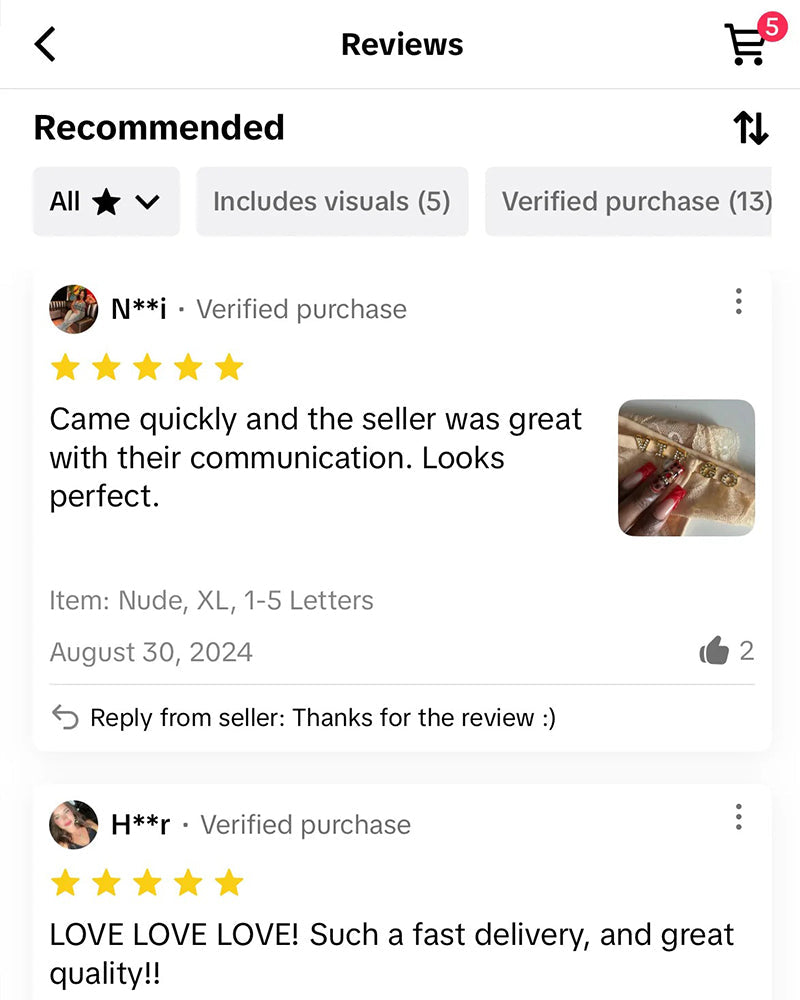Open more options on H**r's review

coord(738,817)
